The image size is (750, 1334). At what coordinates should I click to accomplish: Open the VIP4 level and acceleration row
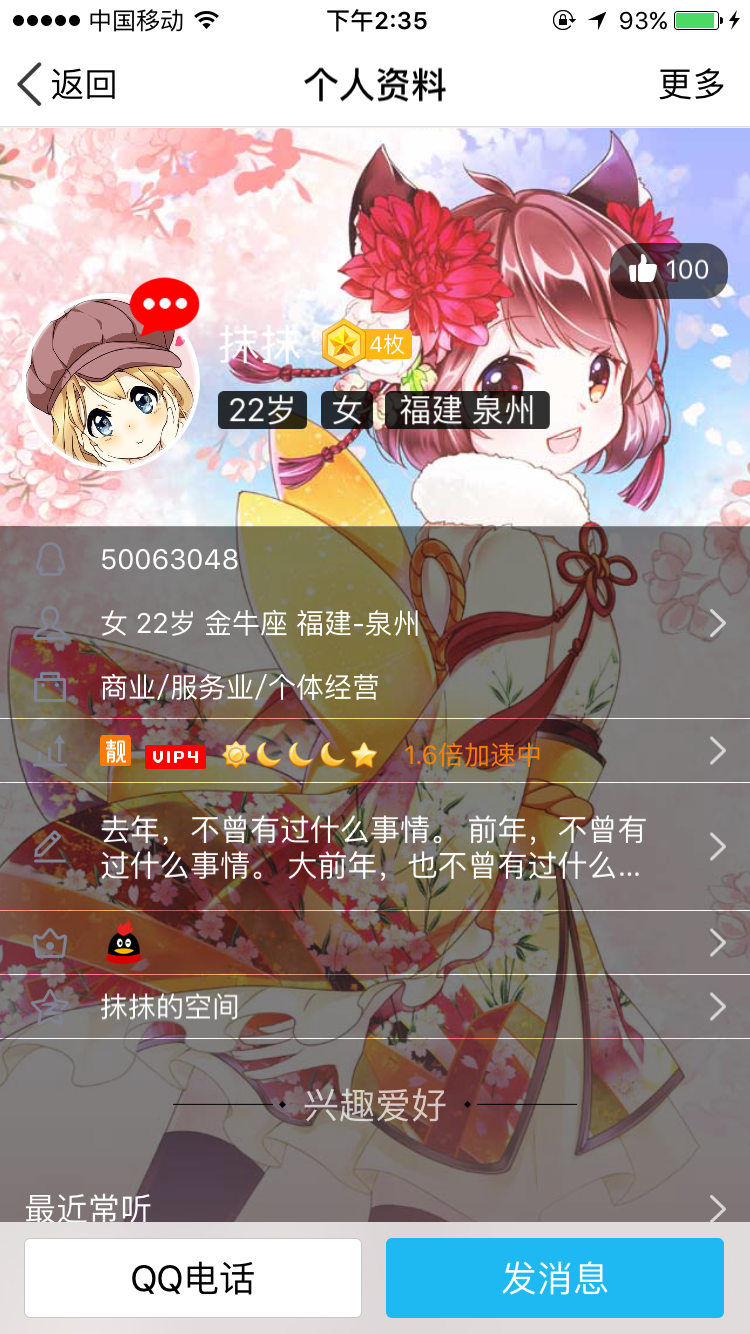tap(375, 751)
